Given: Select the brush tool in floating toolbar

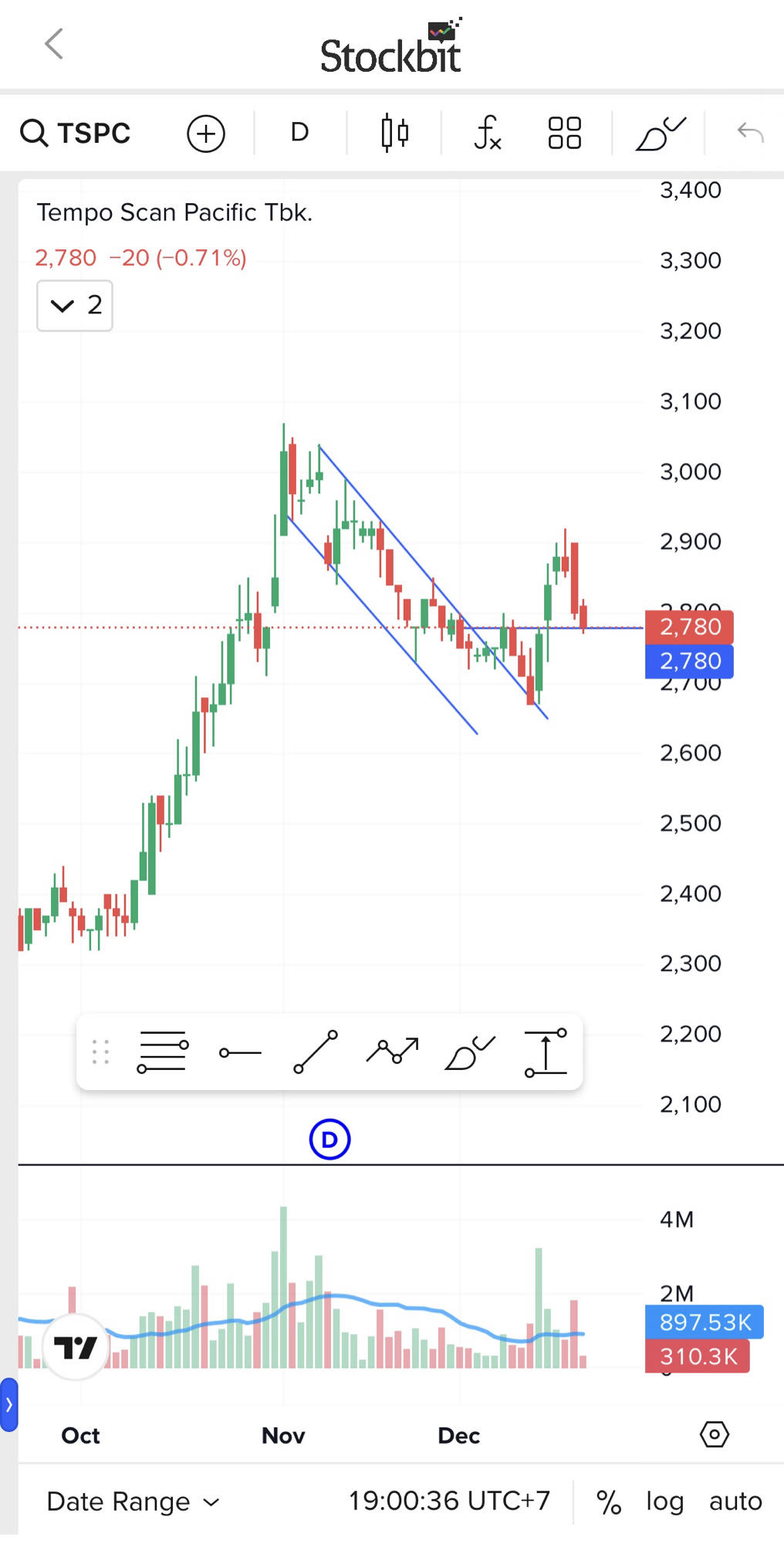Looking at the screenshot, I should (x=469, y=1052).
